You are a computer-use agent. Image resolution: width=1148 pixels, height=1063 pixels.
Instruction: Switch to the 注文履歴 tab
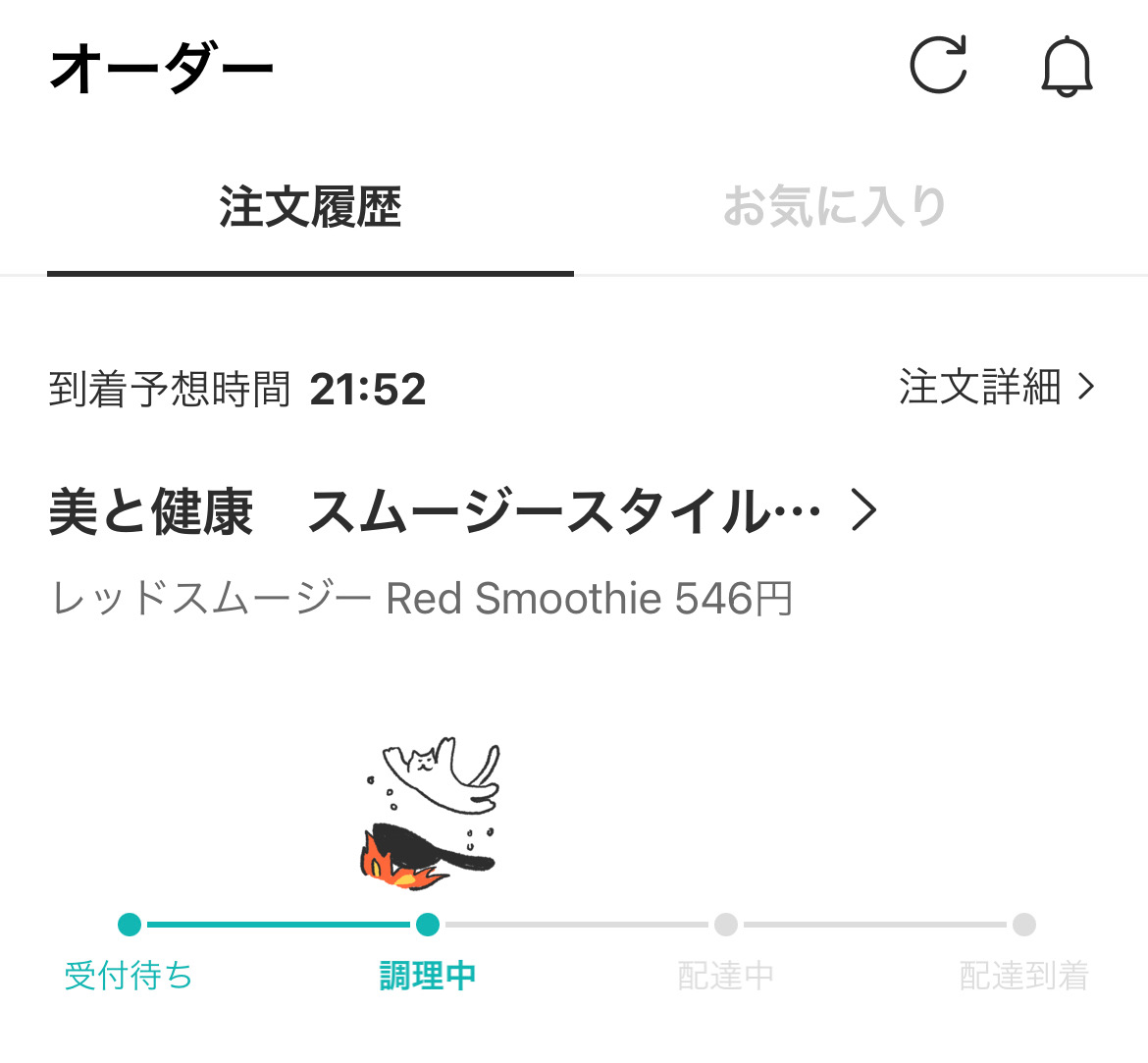tap(310, 208)
